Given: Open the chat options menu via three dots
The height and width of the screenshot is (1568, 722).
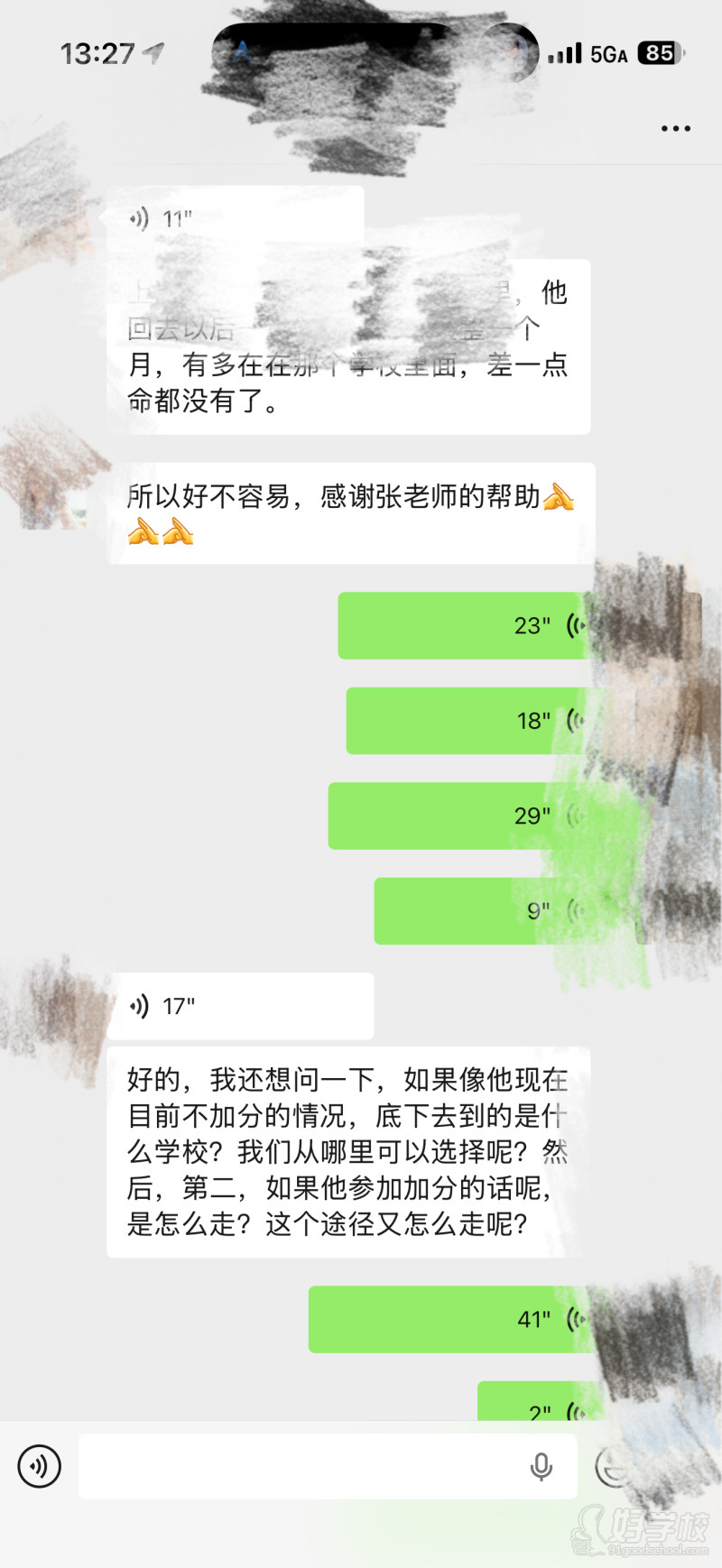Looking at the screenshot, I should click(x=675, y=128).
